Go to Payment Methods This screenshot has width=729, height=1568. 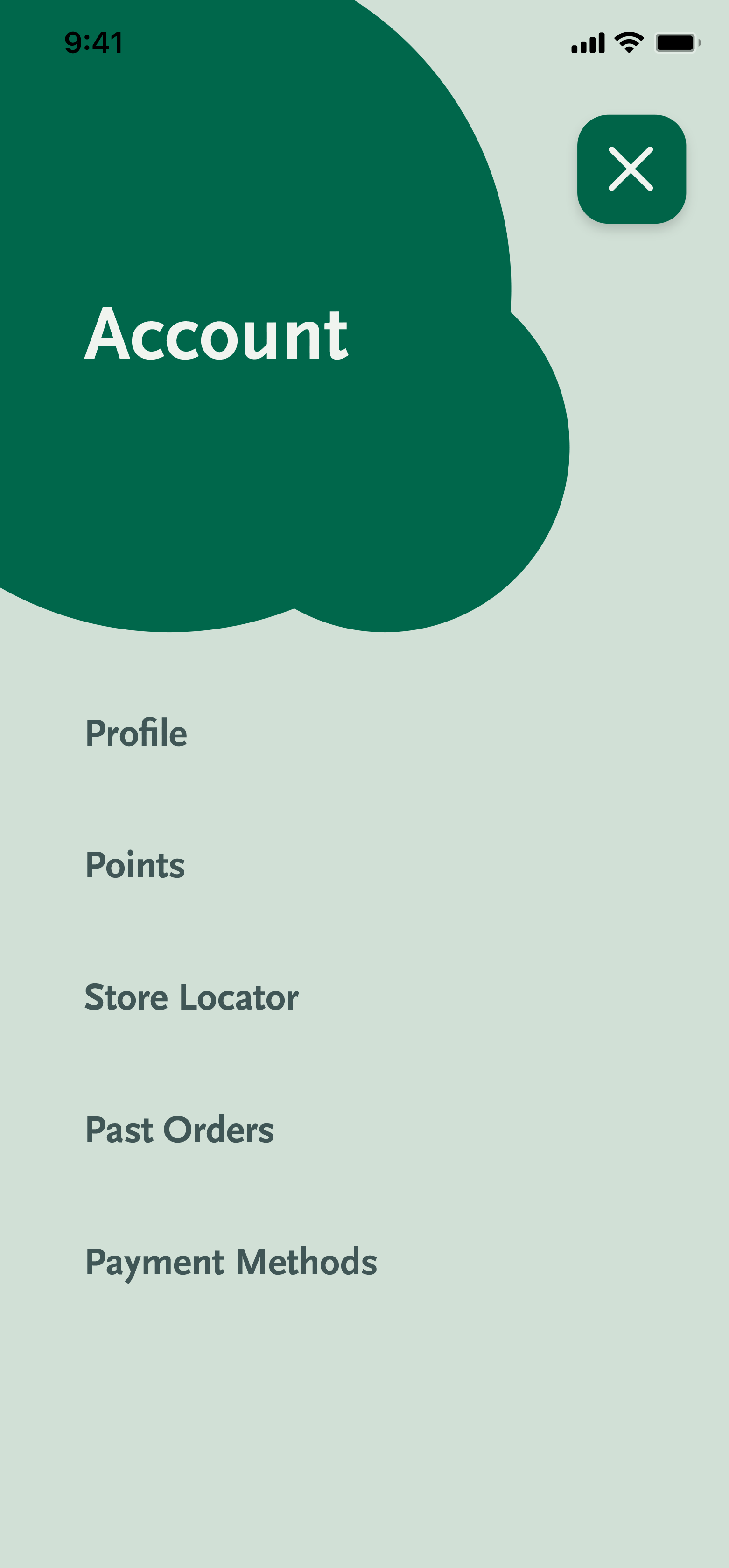(x=231, y=1263)
